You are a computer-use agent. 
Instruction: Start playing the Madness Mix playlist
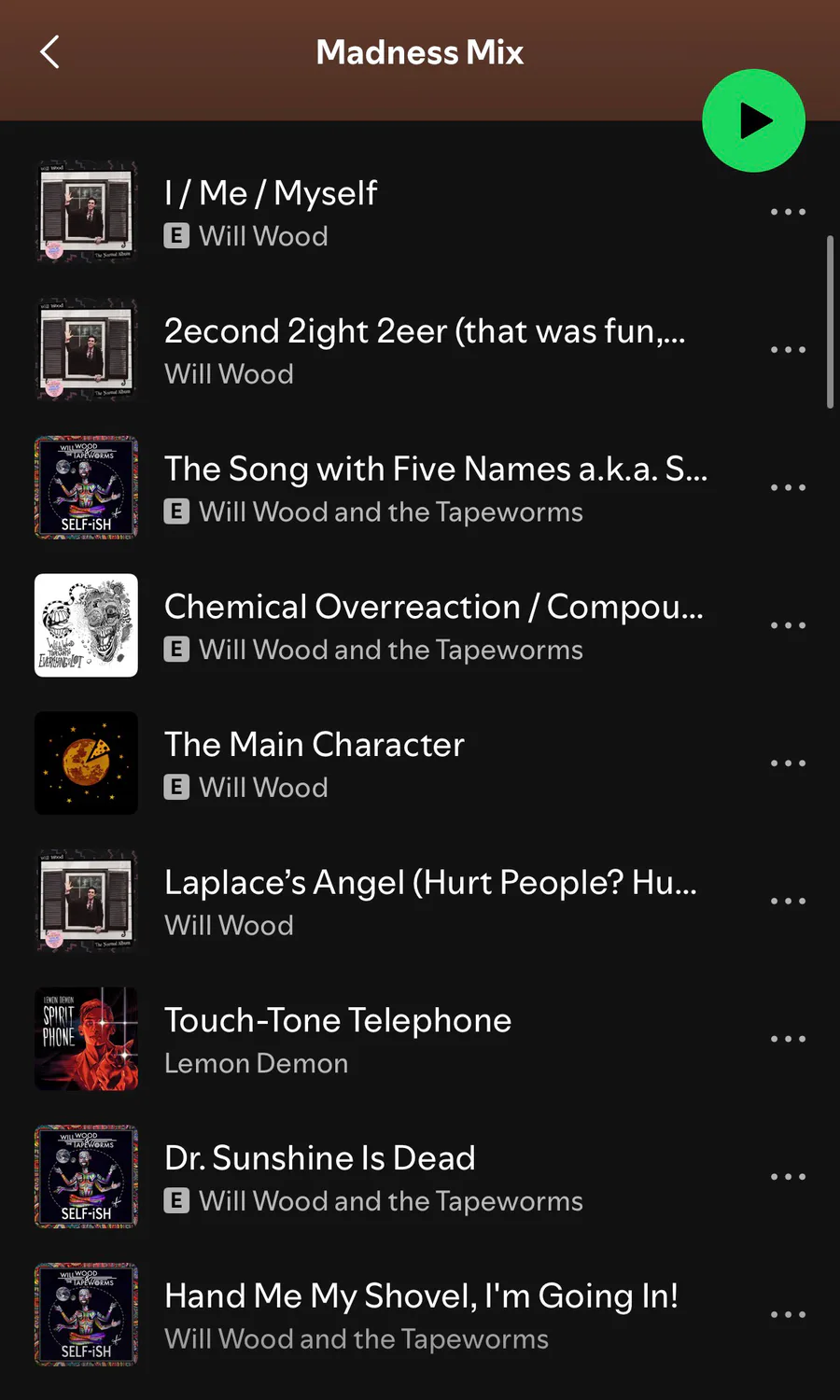coord(753,120)
